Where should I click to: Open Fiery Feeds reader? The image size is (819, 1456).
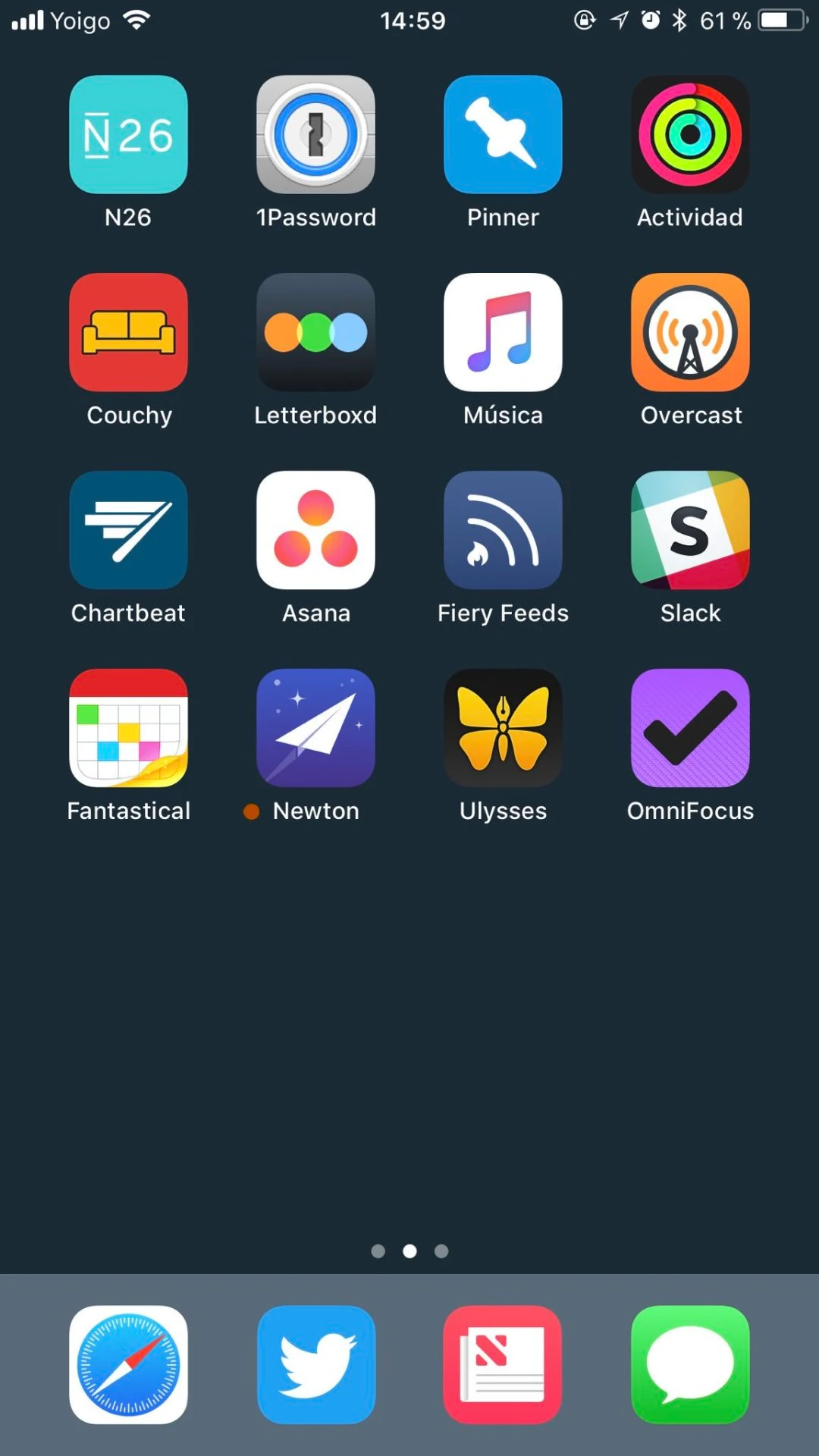(x=503, y=530)
